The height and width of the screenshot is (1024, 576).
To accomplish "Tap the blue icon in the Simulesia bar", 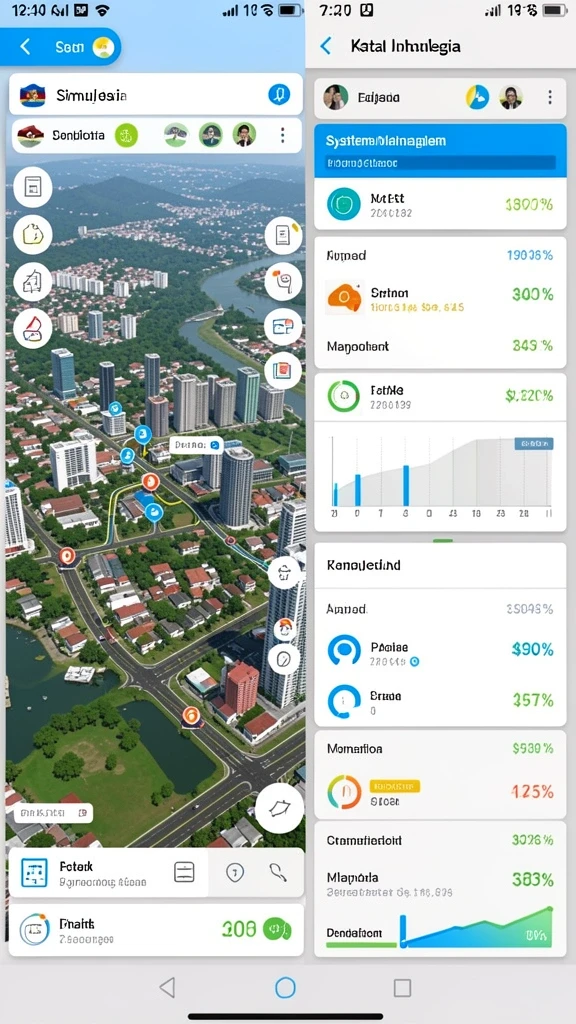I will pos(279,95).
